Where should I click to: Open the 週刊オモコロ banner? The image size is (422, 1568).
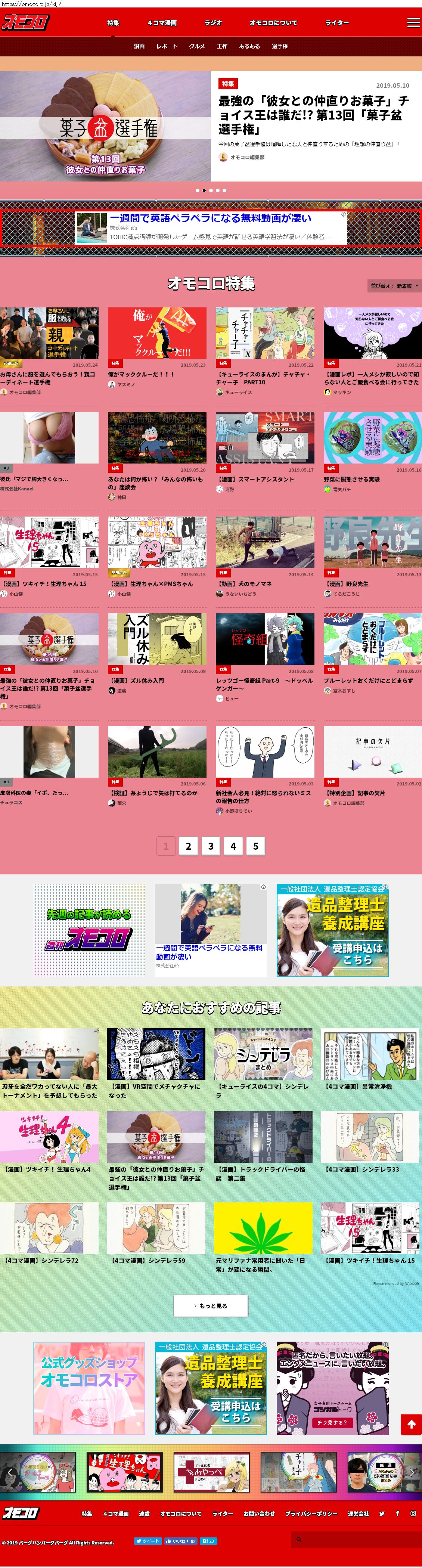click(x=89, y=930)
